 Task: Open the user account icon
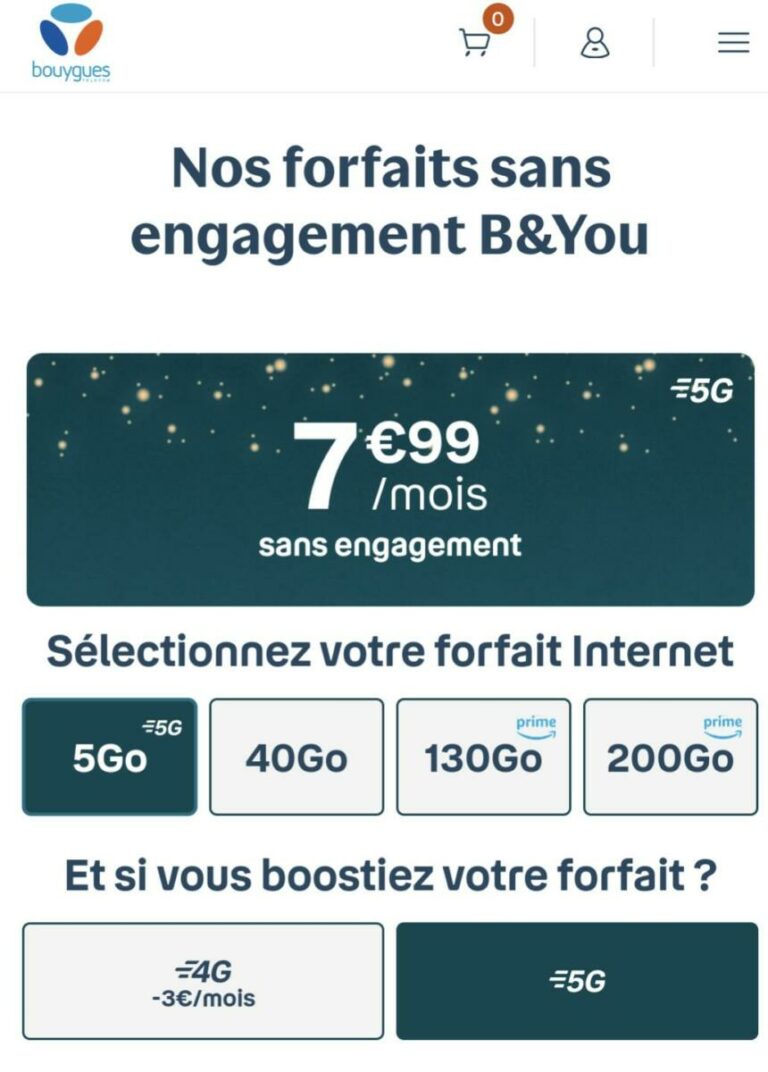[595, 43]
